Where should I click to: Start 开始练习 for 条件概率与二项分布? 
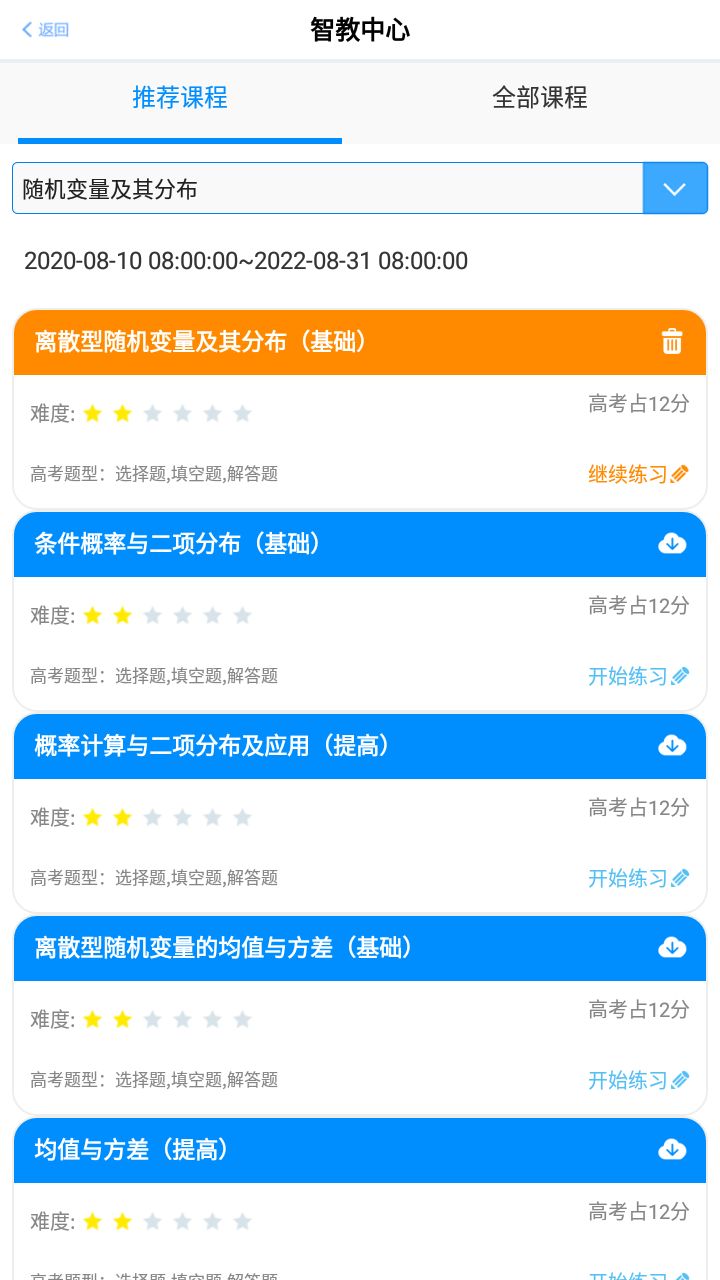point(638,676)
